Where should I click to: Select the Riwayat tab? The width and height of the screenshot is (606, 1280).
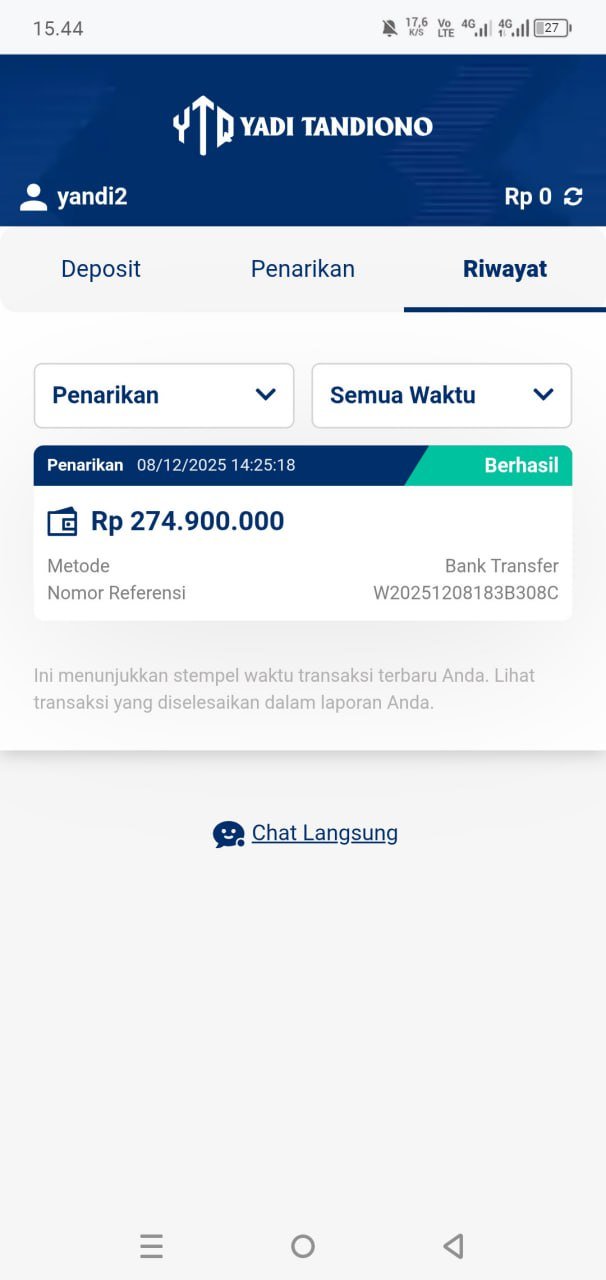click(504, 269)
